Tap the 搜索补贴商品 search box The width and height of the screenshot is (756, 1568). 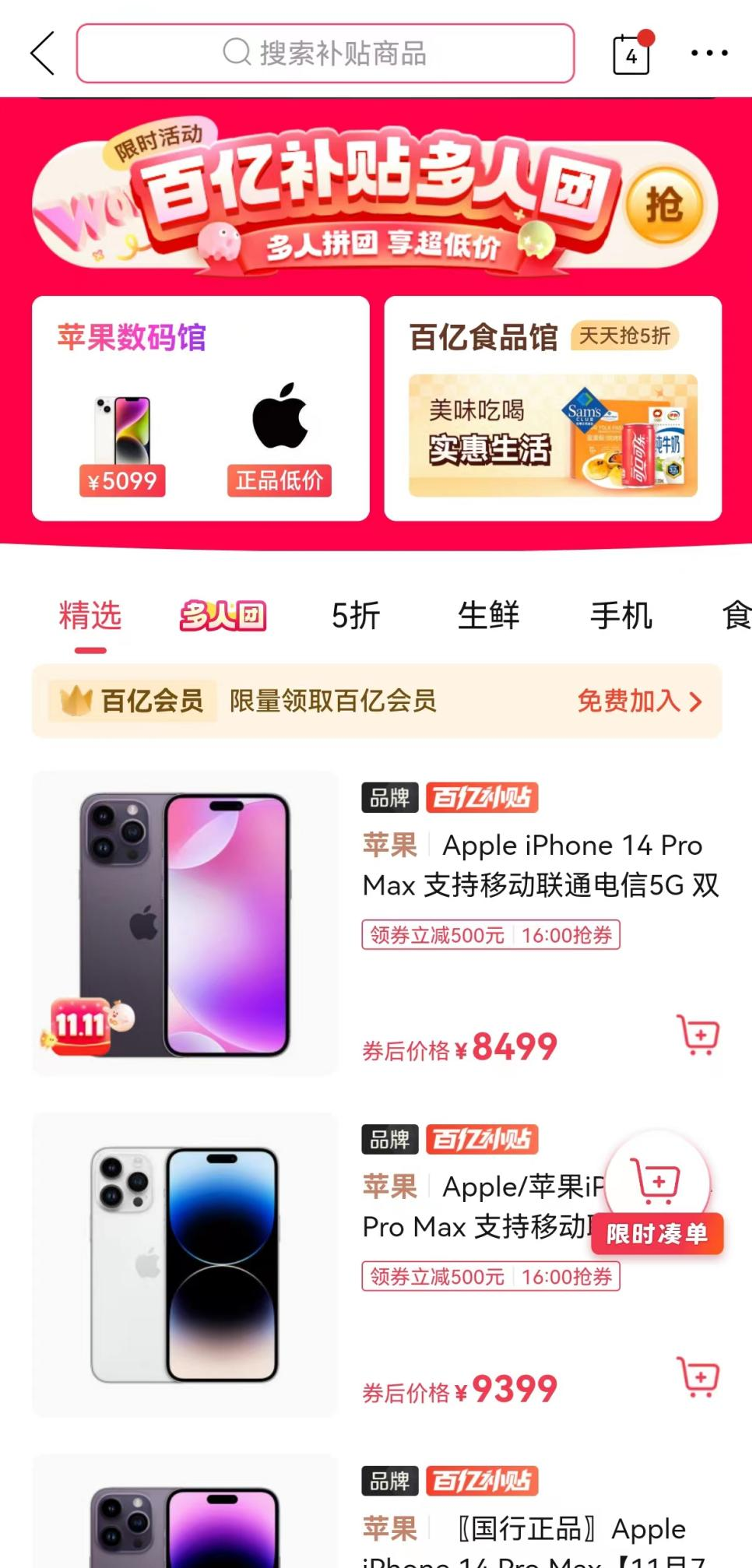click(x=325, y=53)
